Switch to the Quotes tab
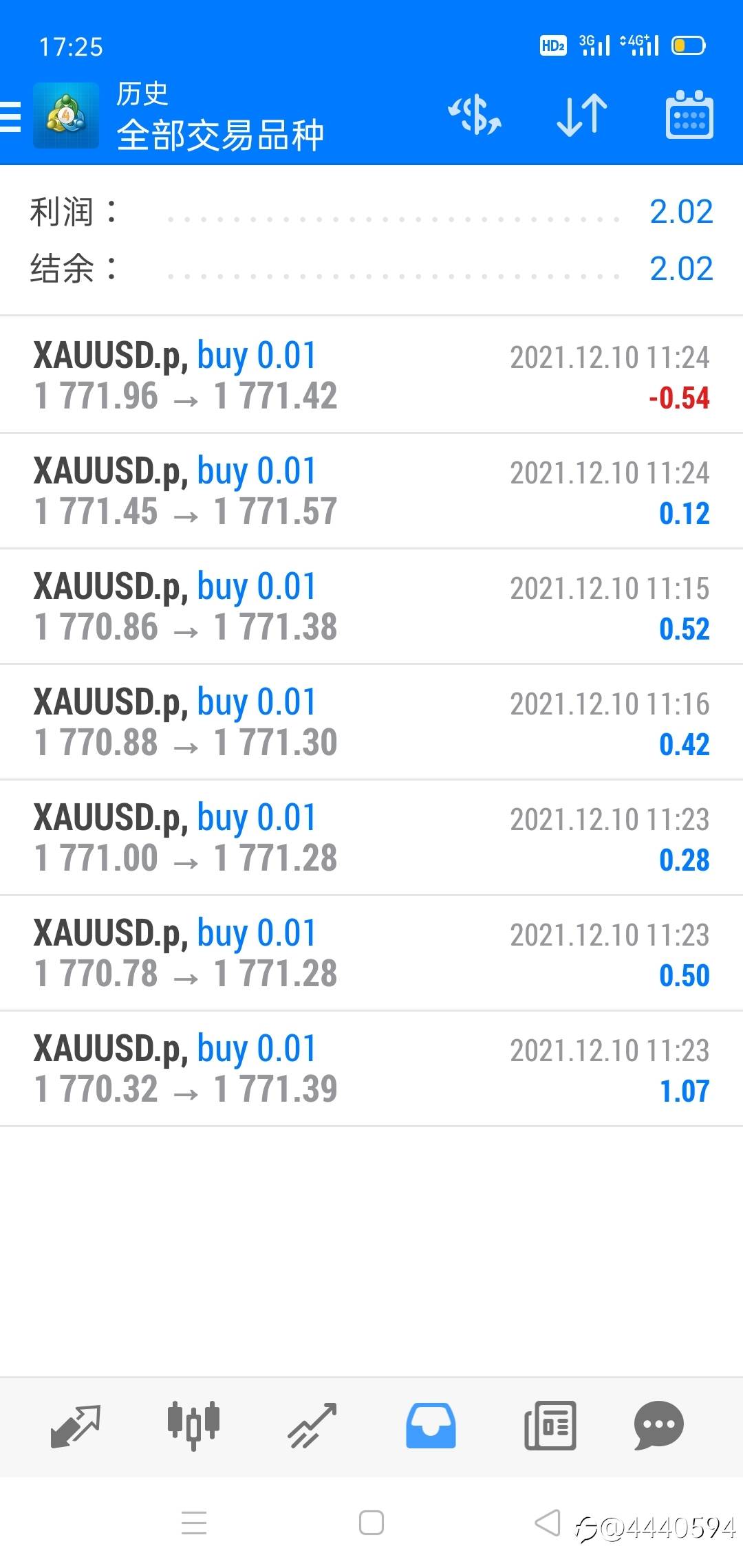 pyautogui.click(x=76, y=1426)
